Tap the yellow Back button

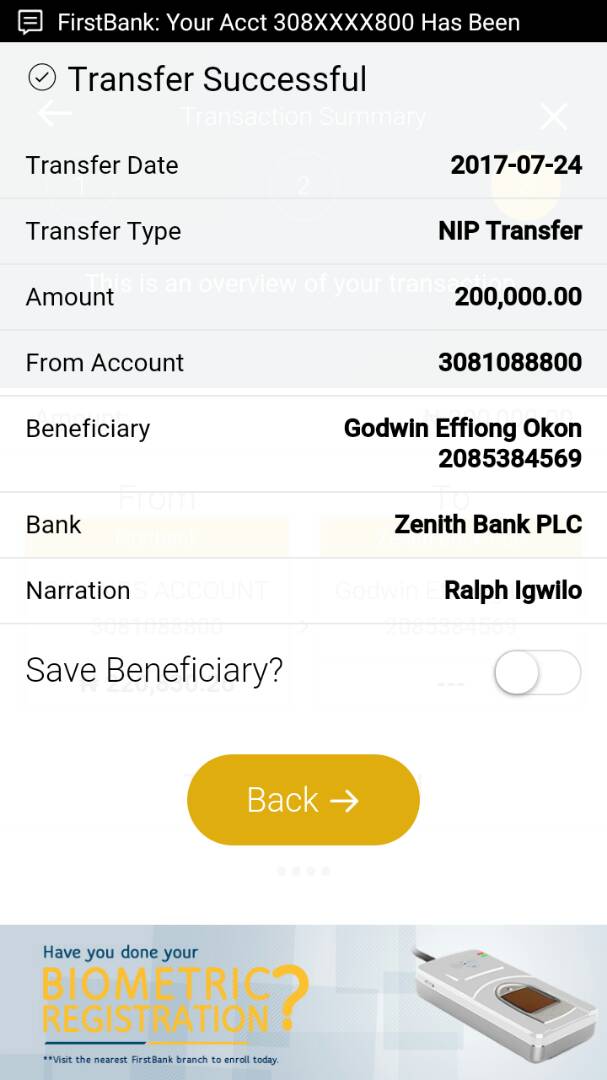303,800
